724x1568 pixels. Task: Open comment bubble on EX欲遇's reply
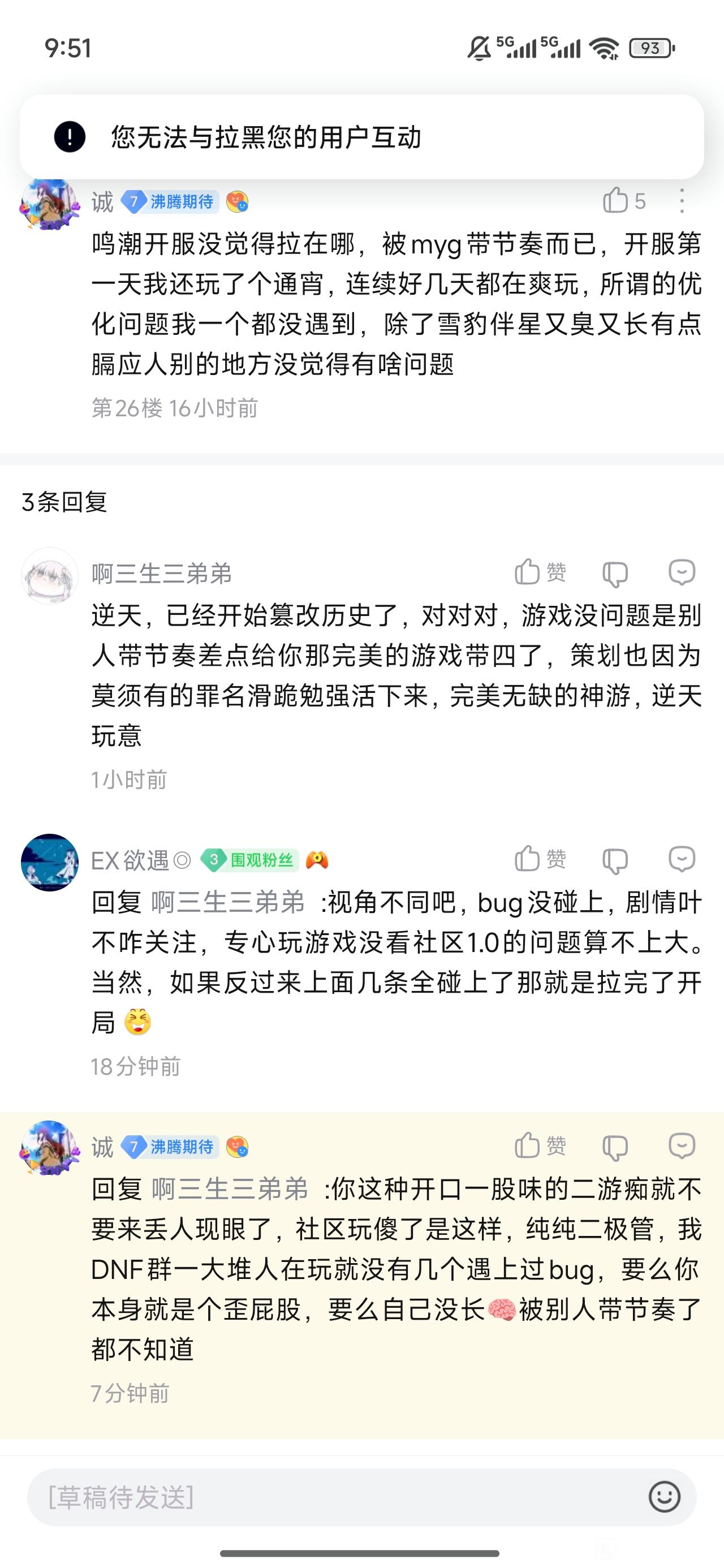682,859
